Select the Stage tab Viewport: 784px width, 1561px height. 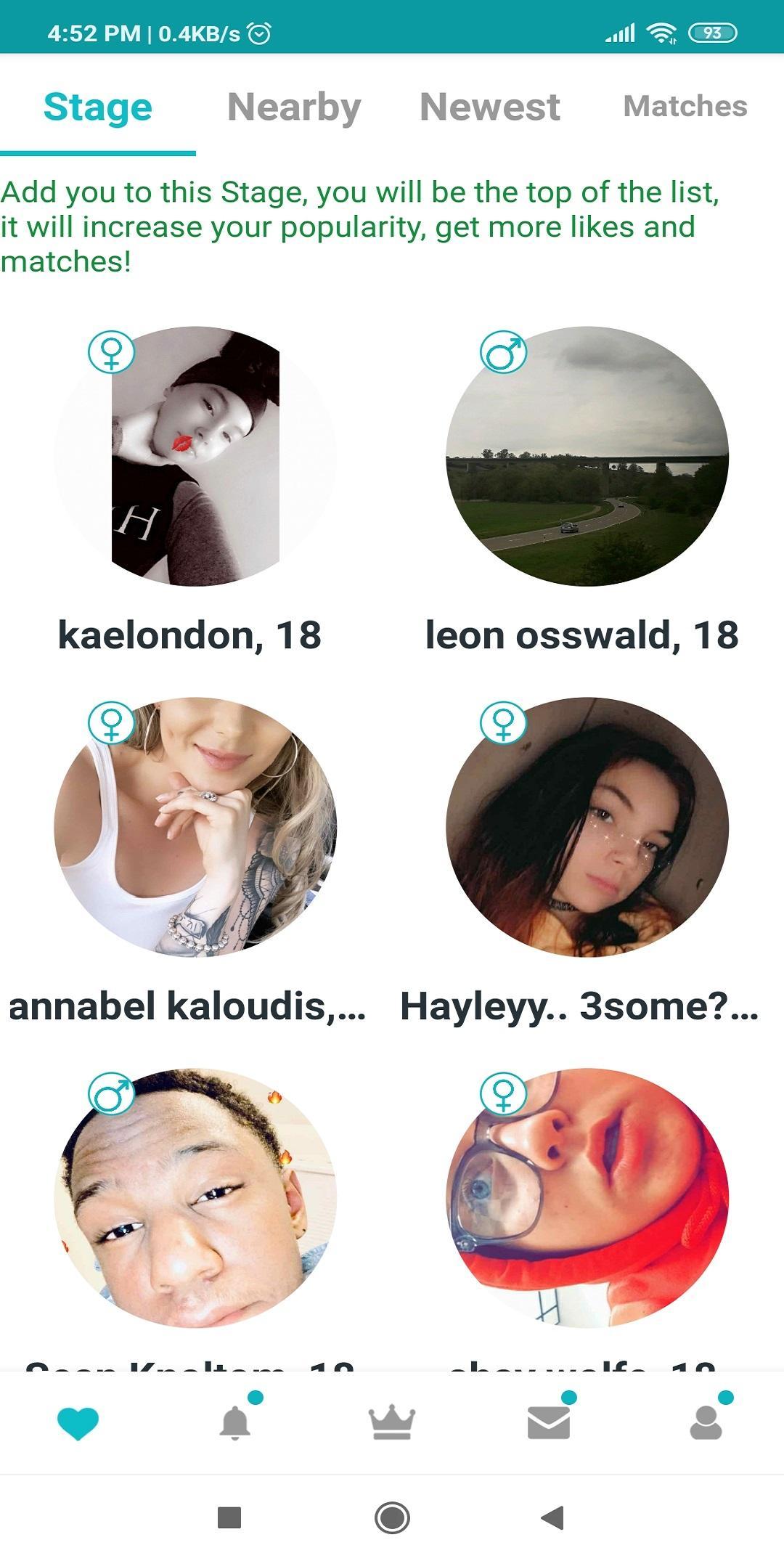pos(98,107)
